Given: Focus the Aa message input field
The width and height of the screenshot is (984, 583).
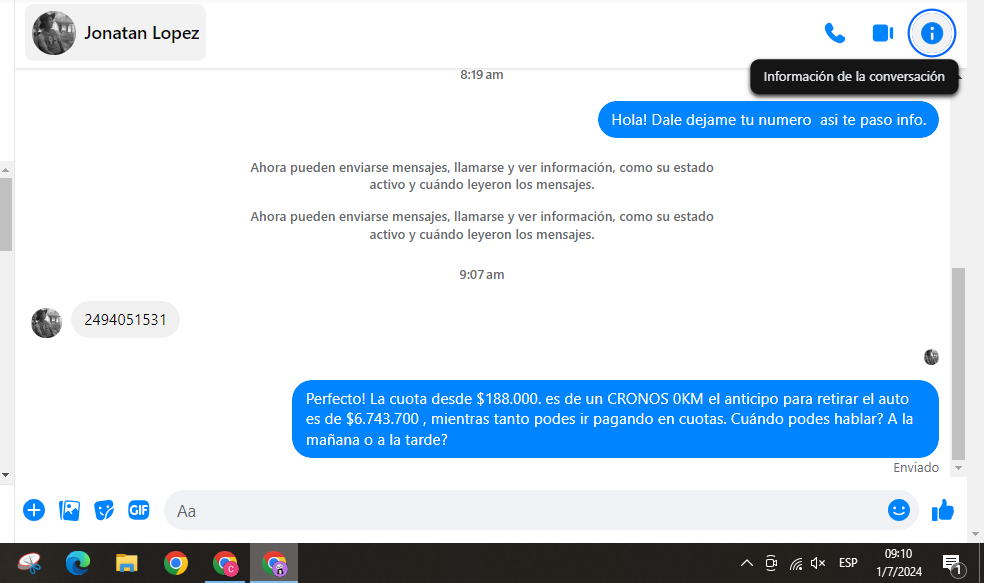Looking at the screenshot, I should tap(520, 510).
